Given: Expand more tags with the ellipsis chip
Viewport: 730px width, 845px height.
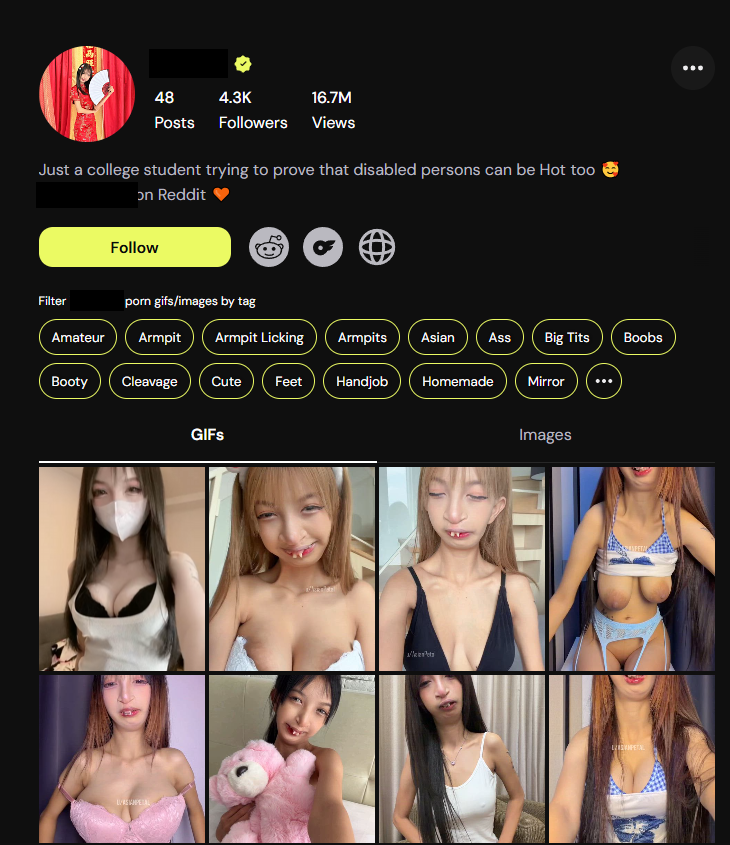Looking at the screenshot, I should (x=603, y=382).
